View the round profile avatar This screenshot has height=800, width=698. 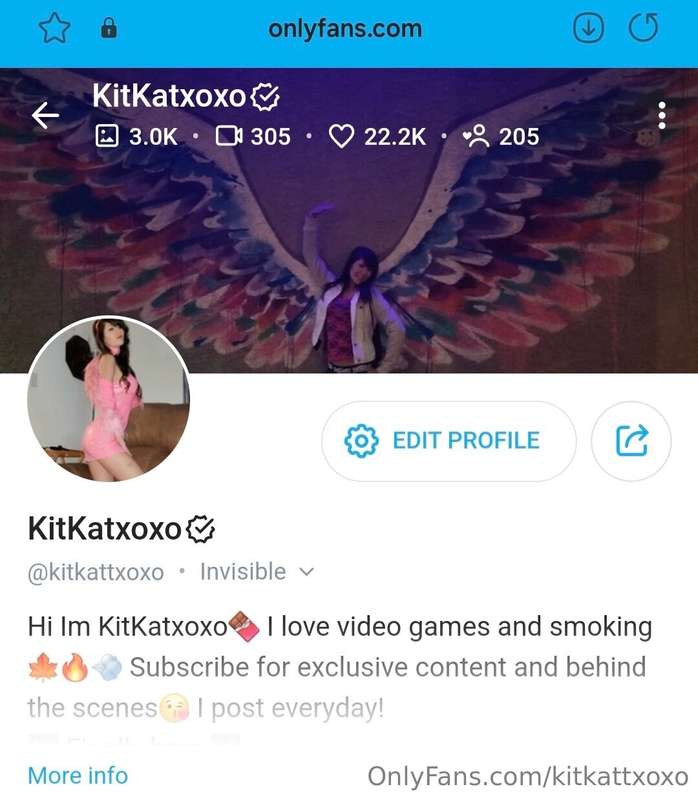pos(109,400)
